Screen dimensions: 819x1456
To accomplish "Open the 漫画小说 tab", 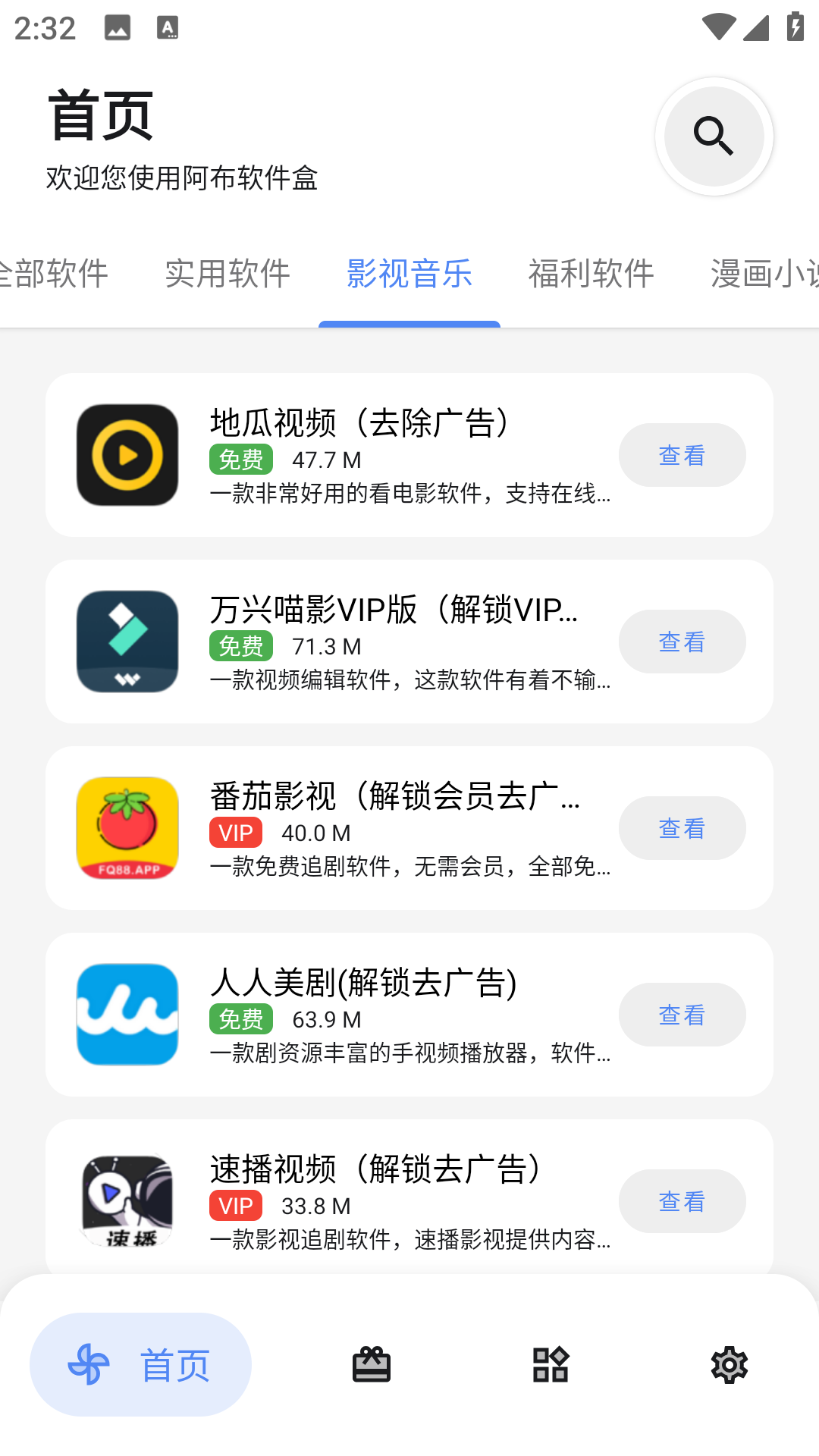I will [x=762, y=274].
